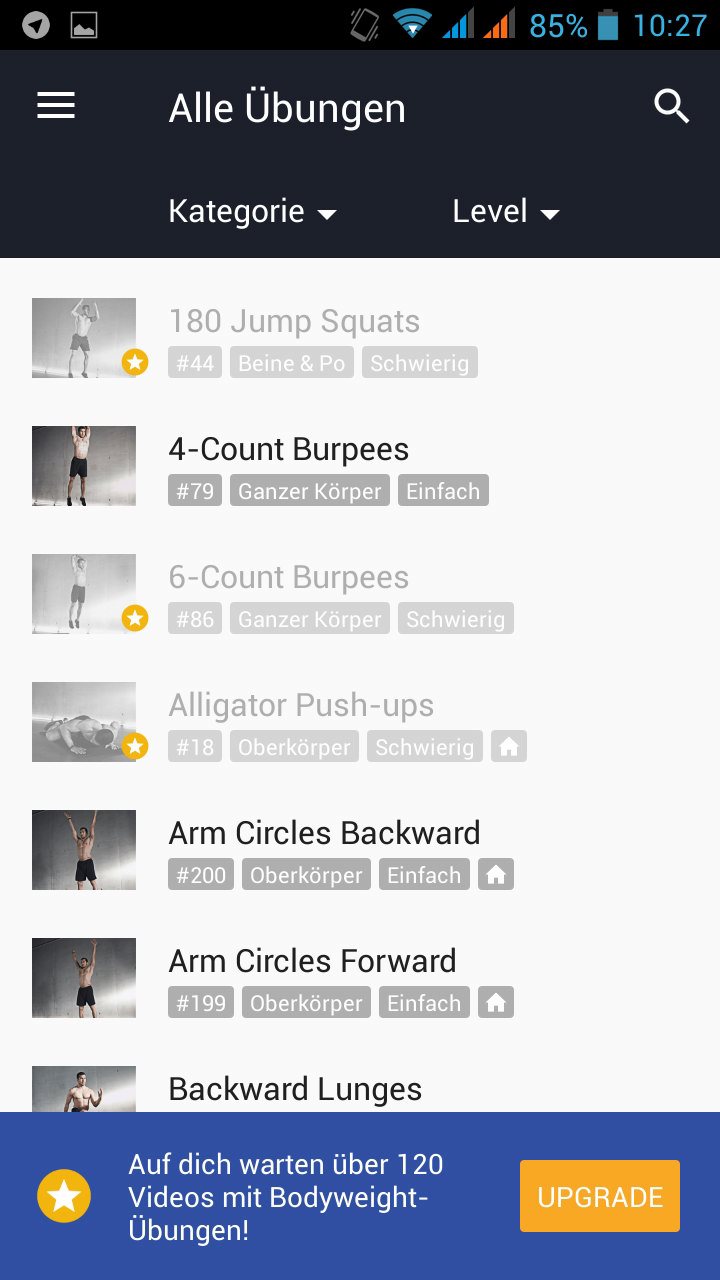Open the Arm Circles Backward exercise
The image size is (720, 1280).
[324, 832]
